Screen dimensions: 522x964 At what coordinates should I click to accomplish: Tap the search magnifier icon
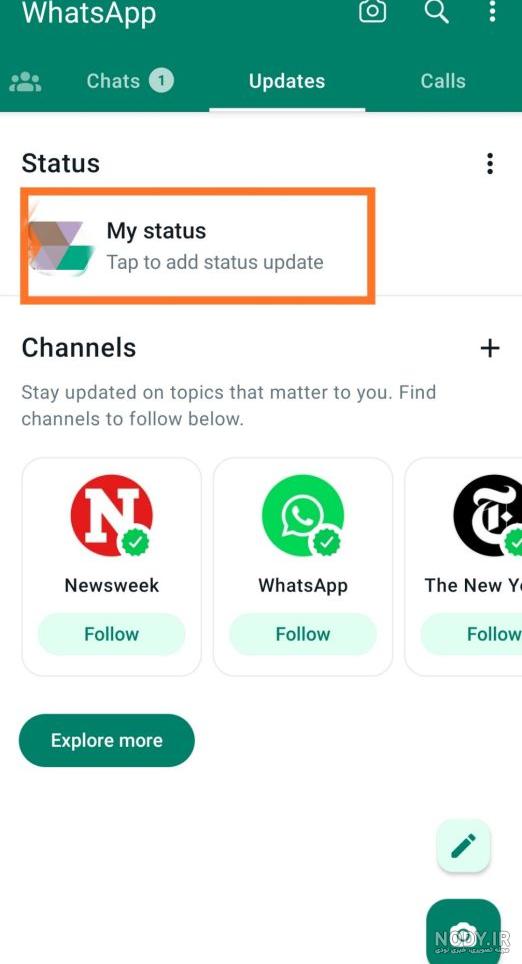pyautogui.click(x=436, y=10)
